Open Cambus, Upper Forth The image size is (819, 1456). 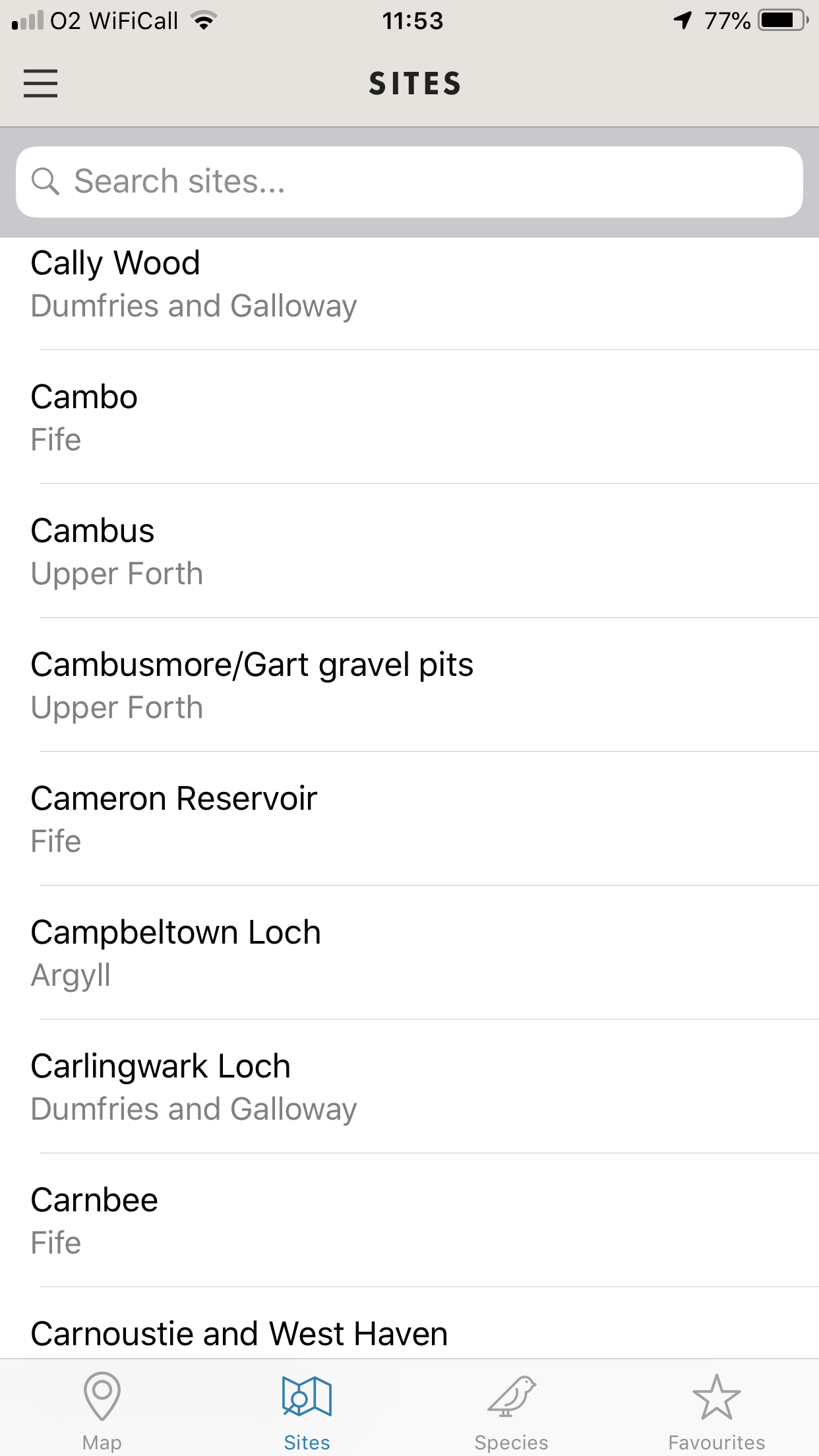pyautogui.click(x=409, y=551)
